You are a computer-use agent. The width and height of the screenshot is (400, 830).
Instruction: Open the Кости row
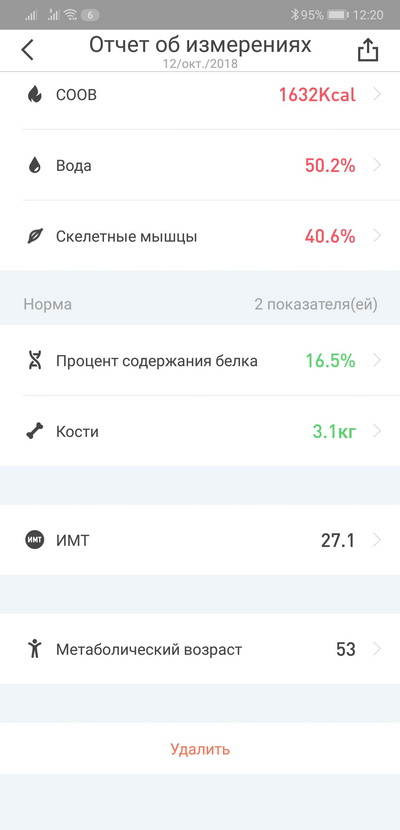click(200, 431)
